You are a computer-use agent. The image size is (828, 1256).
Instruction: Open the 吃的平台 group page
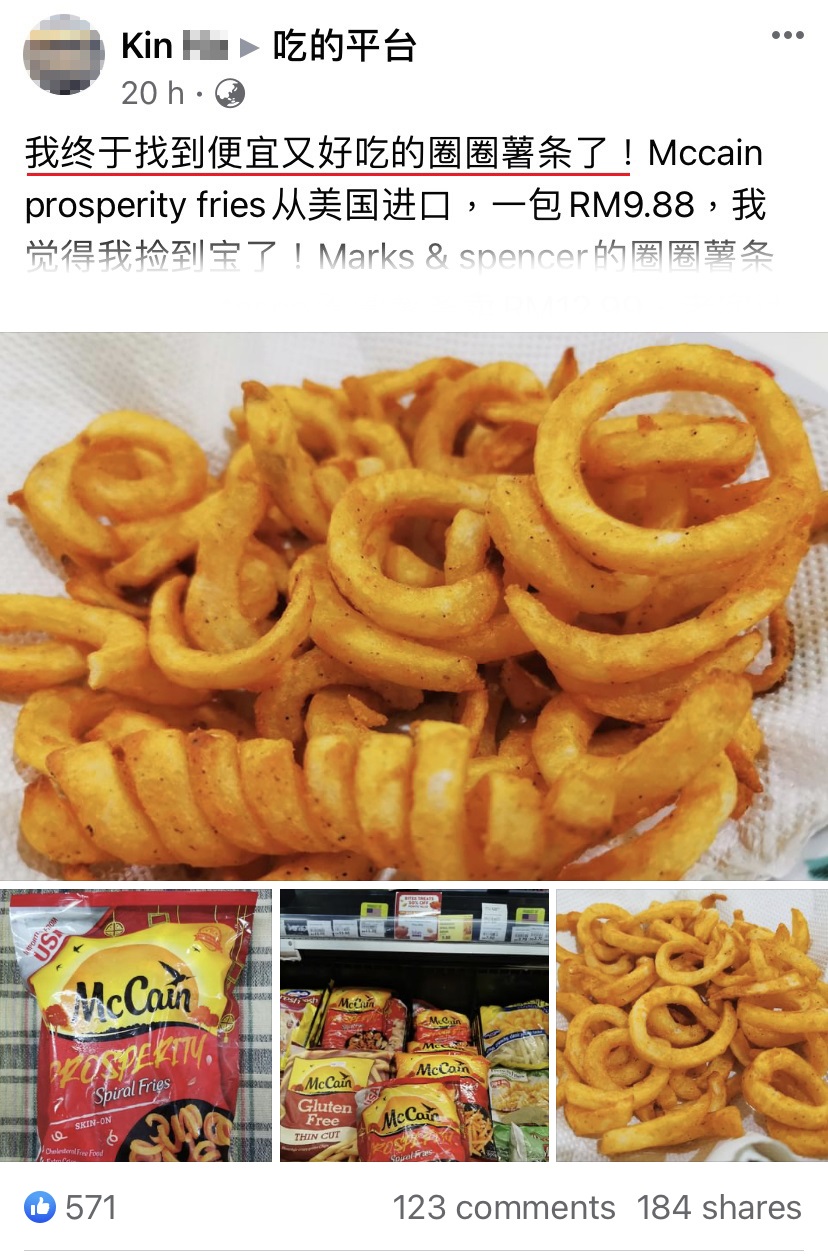(345, 46)
